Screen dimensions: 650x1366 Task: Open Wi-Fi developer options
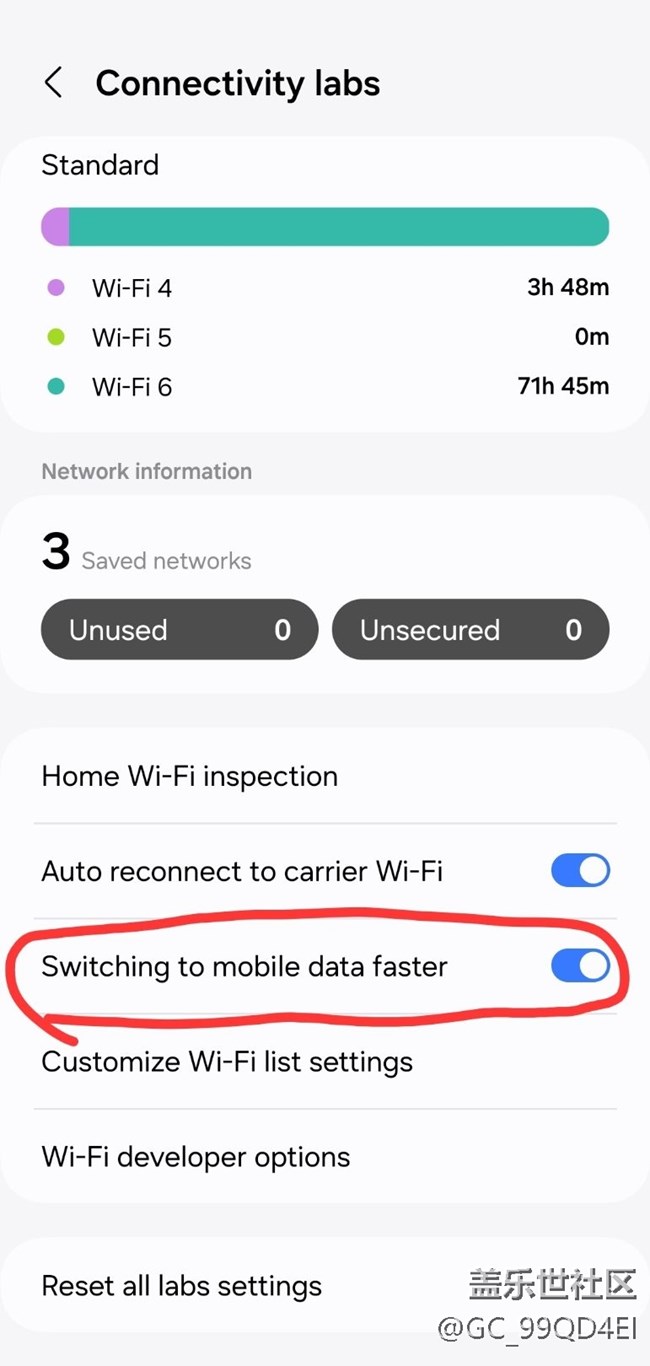196,1157
